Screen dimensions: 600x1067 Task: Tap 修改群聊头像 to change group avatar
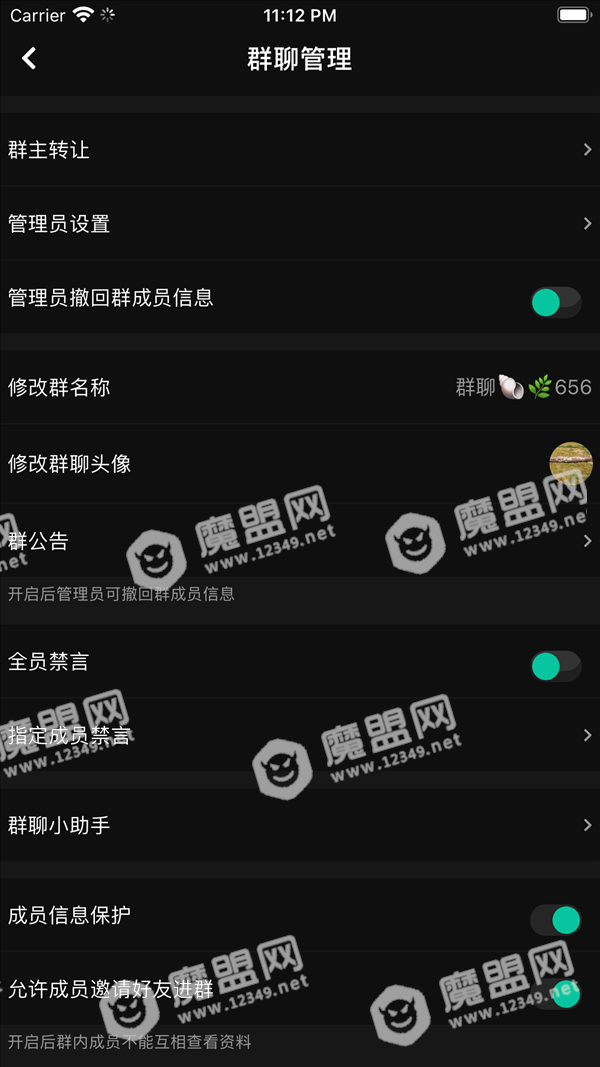300,464
